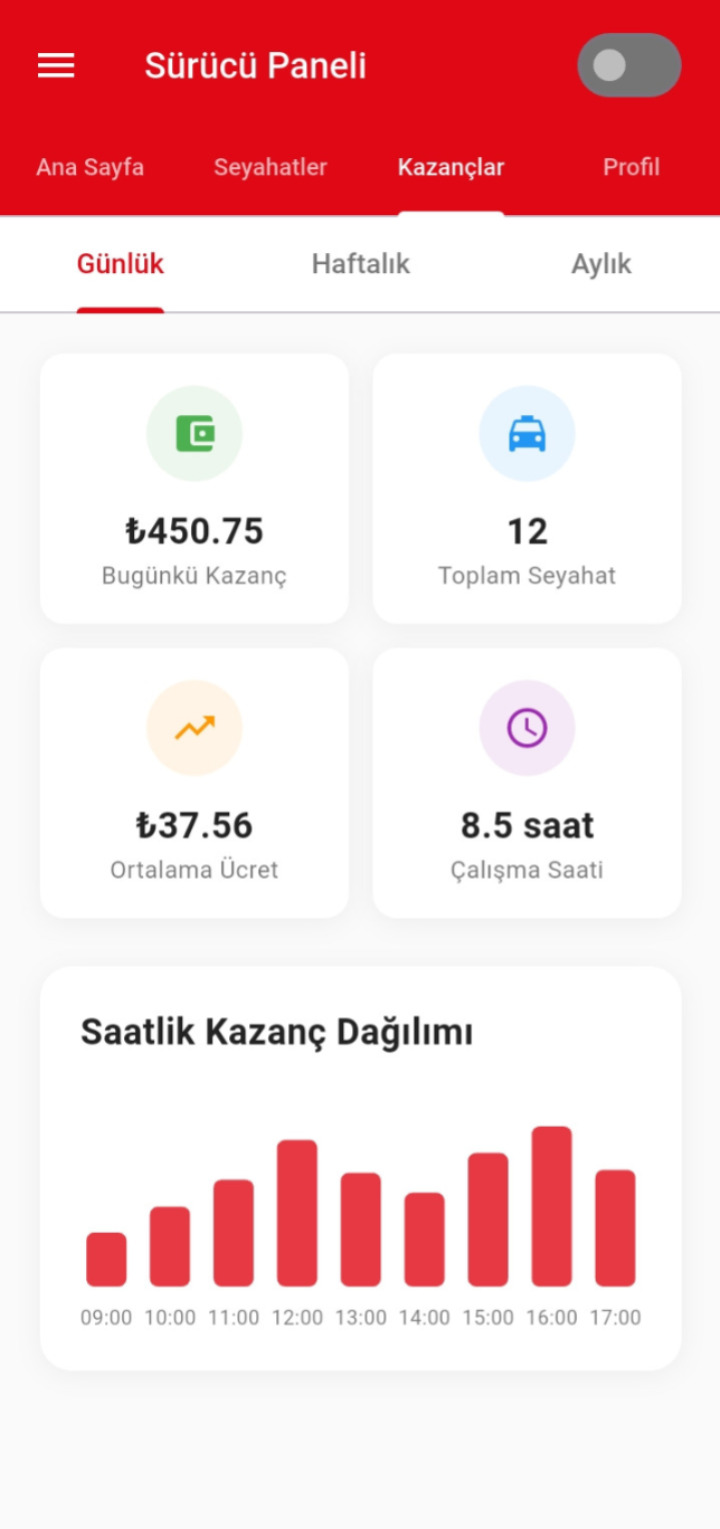720x1529 pixels.
Task: Click the orange trending arrow icon
Action: pyautogui.click(x=194, y=727)
